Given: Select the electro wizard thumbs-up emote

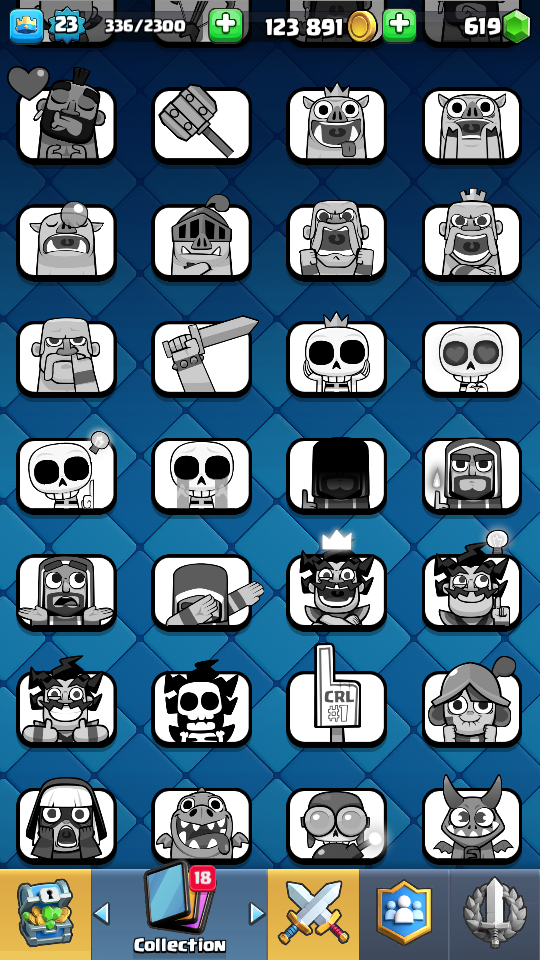Looking at the screenshot, I should tap(66, 707).
